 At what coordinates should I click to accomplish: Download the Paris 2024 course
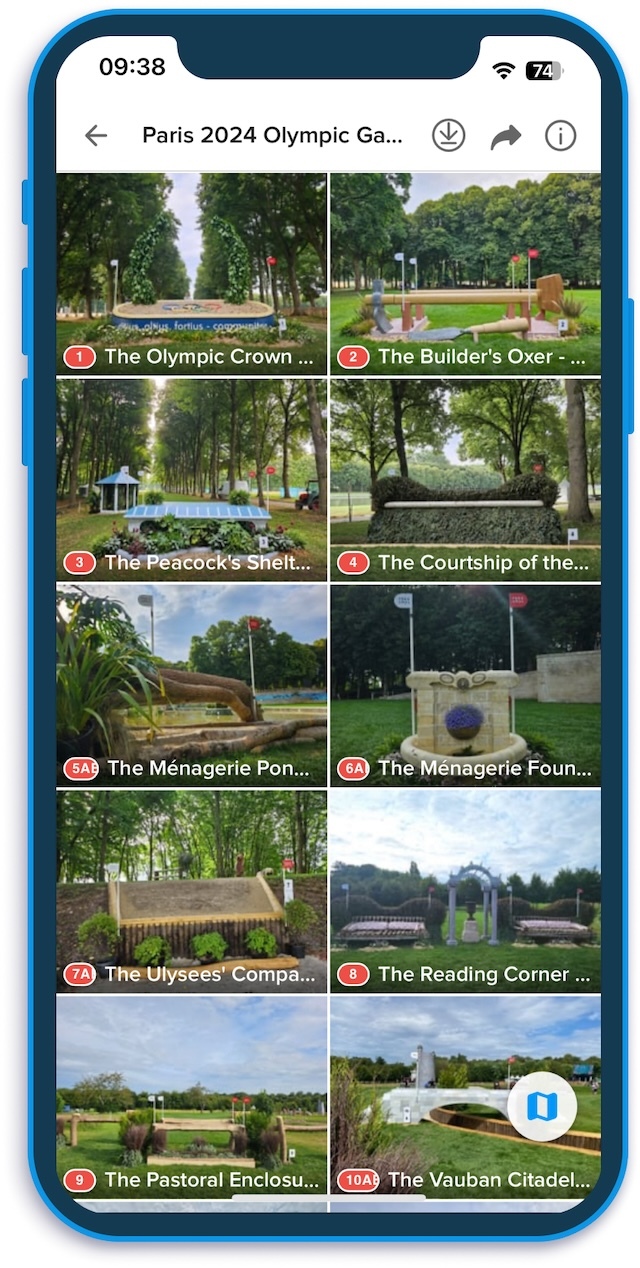coord(449,136)
